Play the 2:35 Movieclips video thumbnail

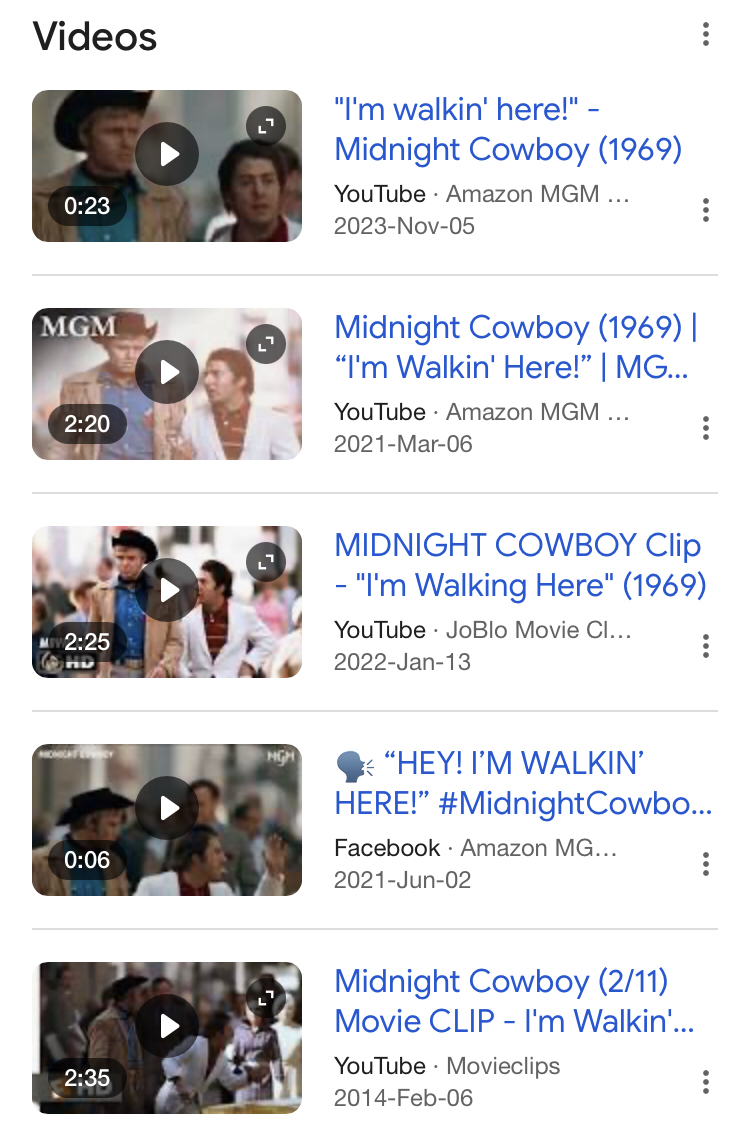click(x=167, y=1027)
